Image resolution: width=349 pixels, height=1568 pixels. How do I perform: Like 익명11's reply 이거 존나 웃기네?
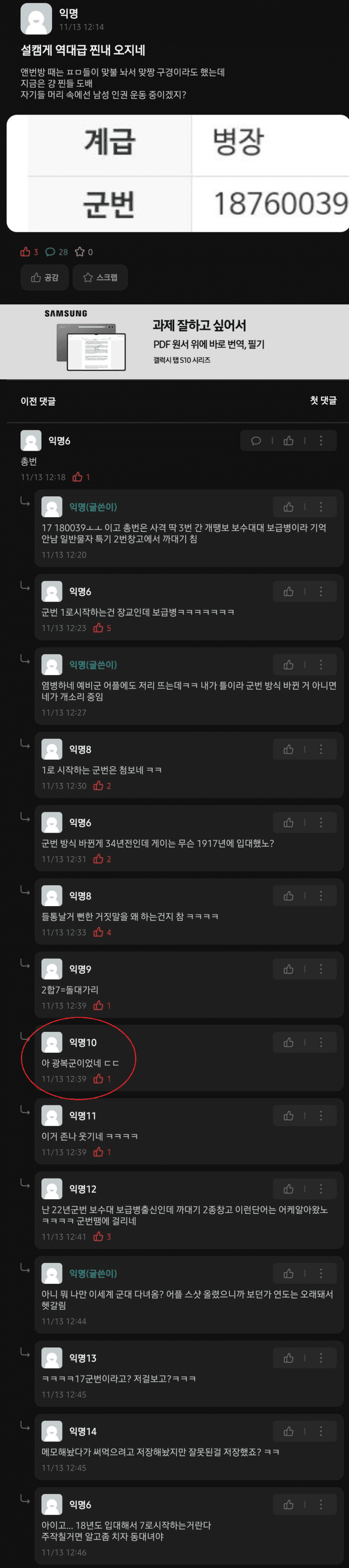click(x=289, y=1116)
